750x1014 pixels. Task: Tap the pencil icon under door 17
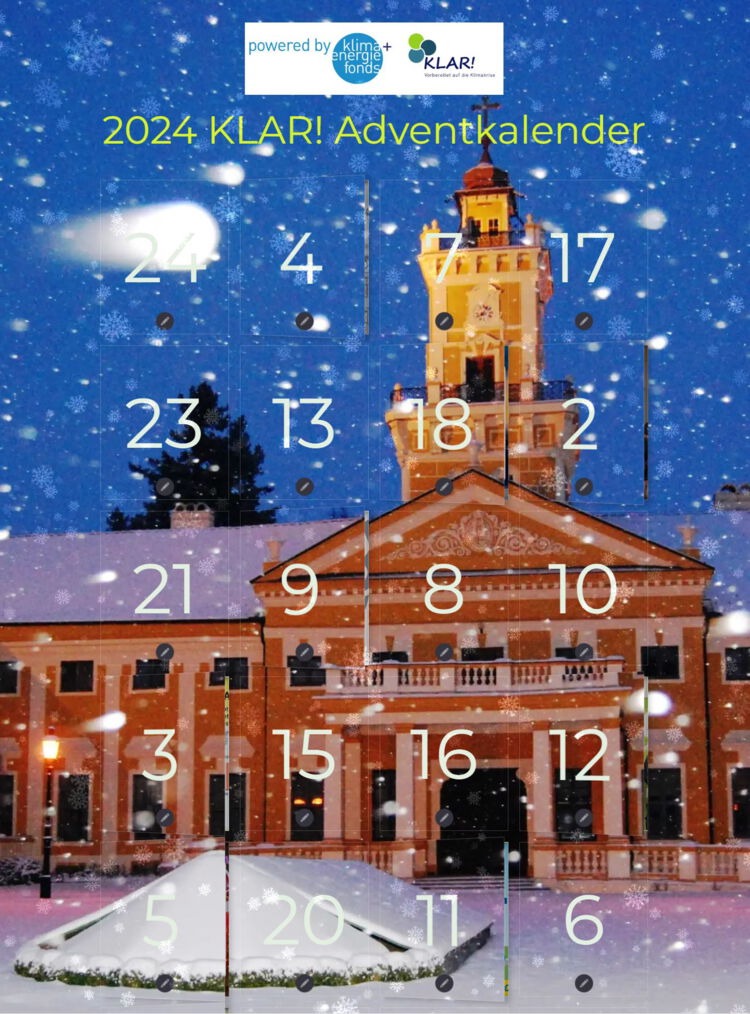point(584,320)
